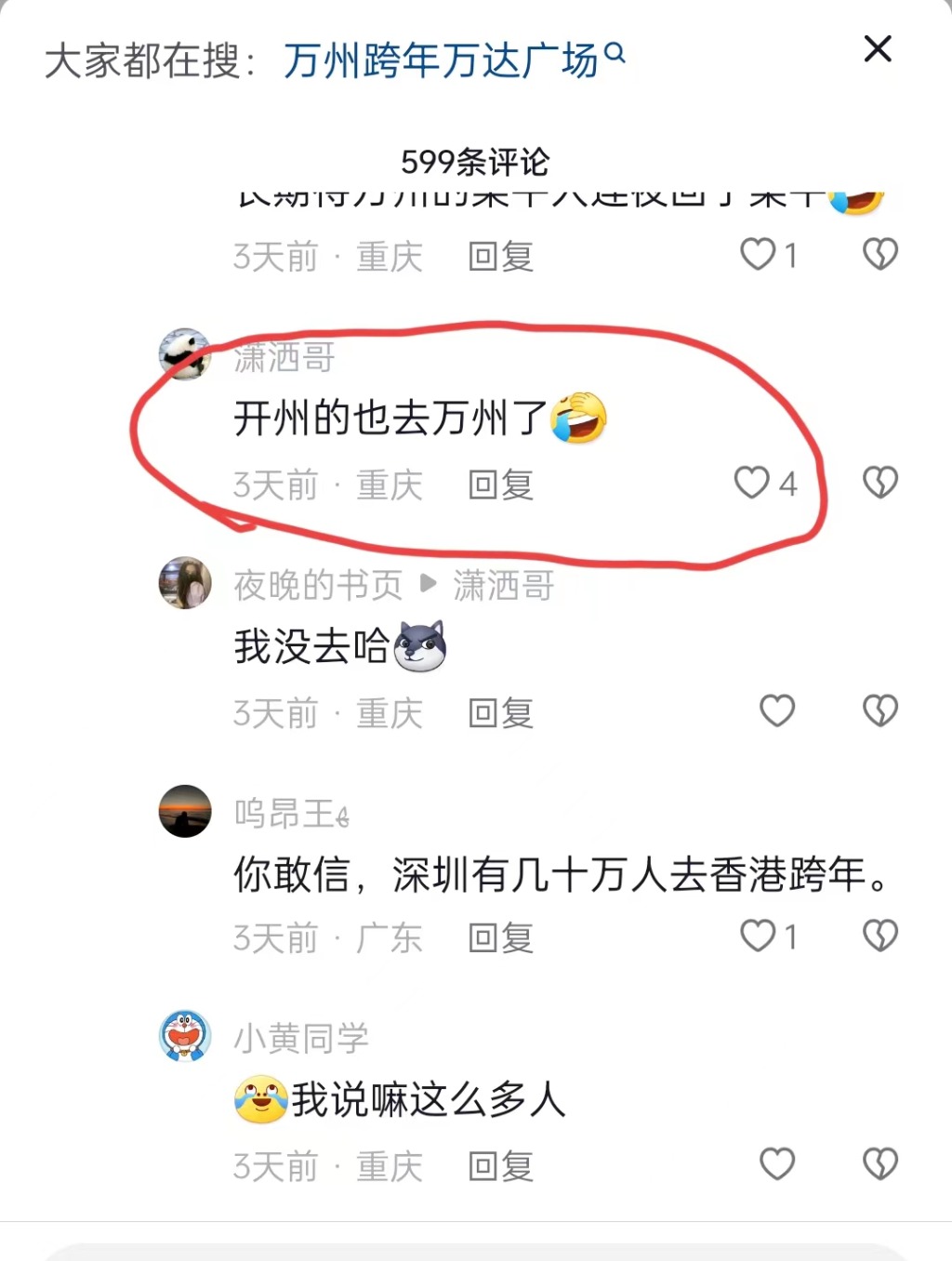This screenshot has width=952, height=1261.
Task: Dislike 鸣昂王's comment
Action: tap(879, 936)
